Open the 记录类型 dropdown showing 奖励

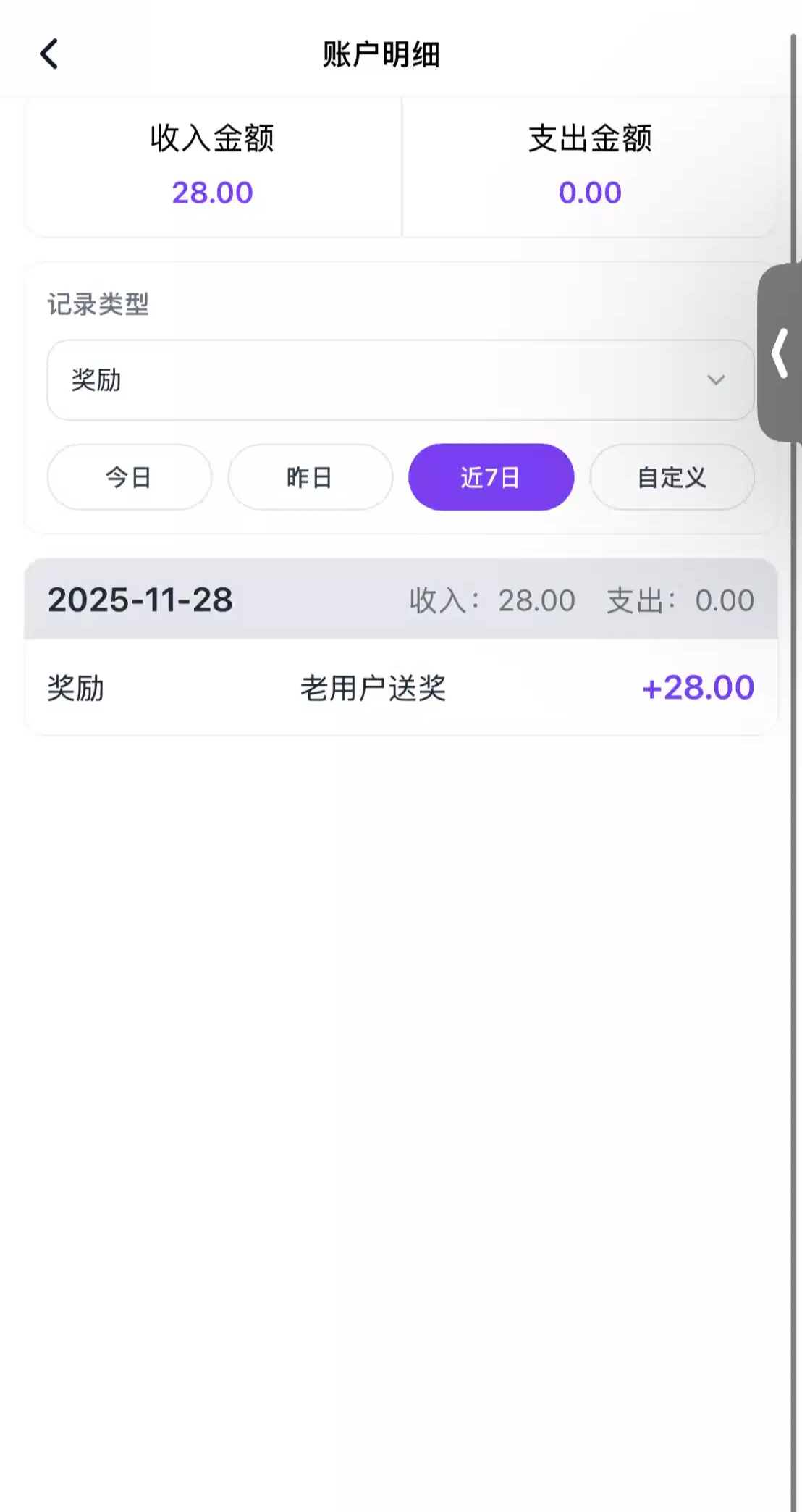pyautogui.click(x=400, y=380)
